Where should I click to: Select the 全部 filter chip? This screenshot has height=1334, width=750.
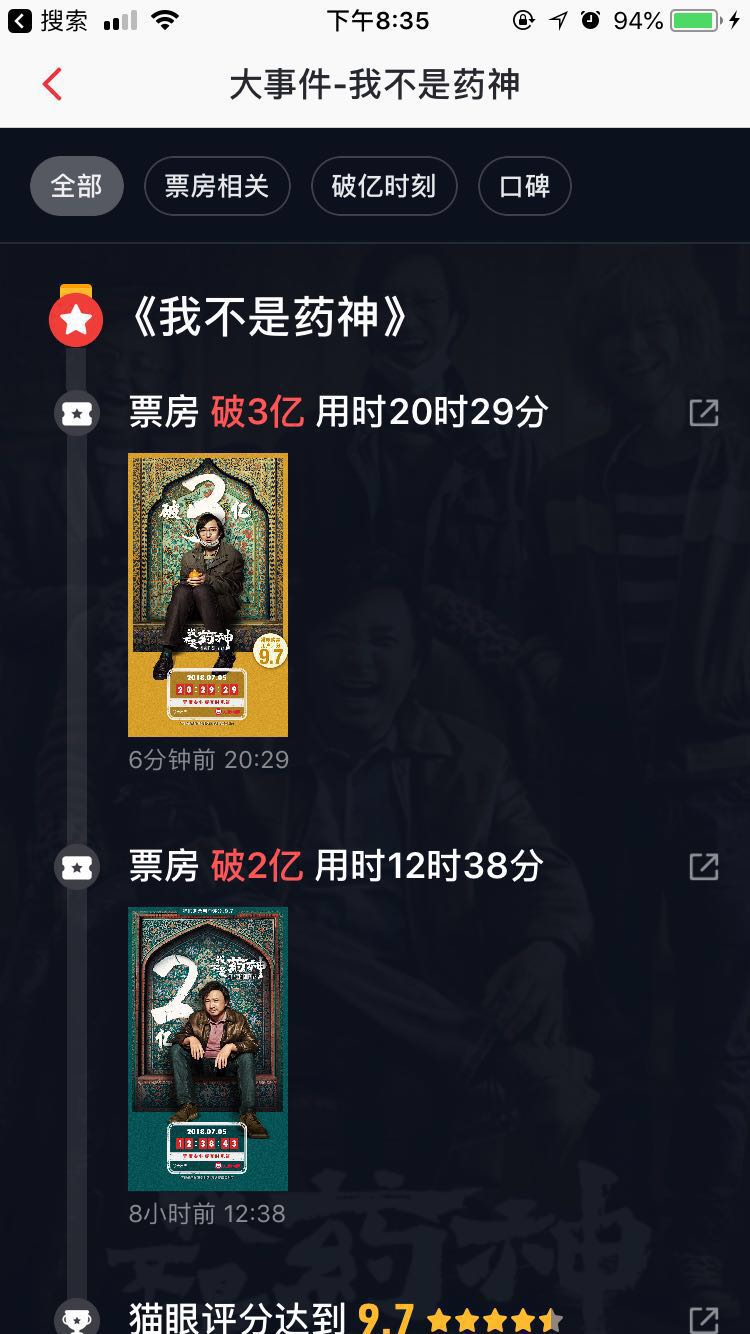point(77,186)
